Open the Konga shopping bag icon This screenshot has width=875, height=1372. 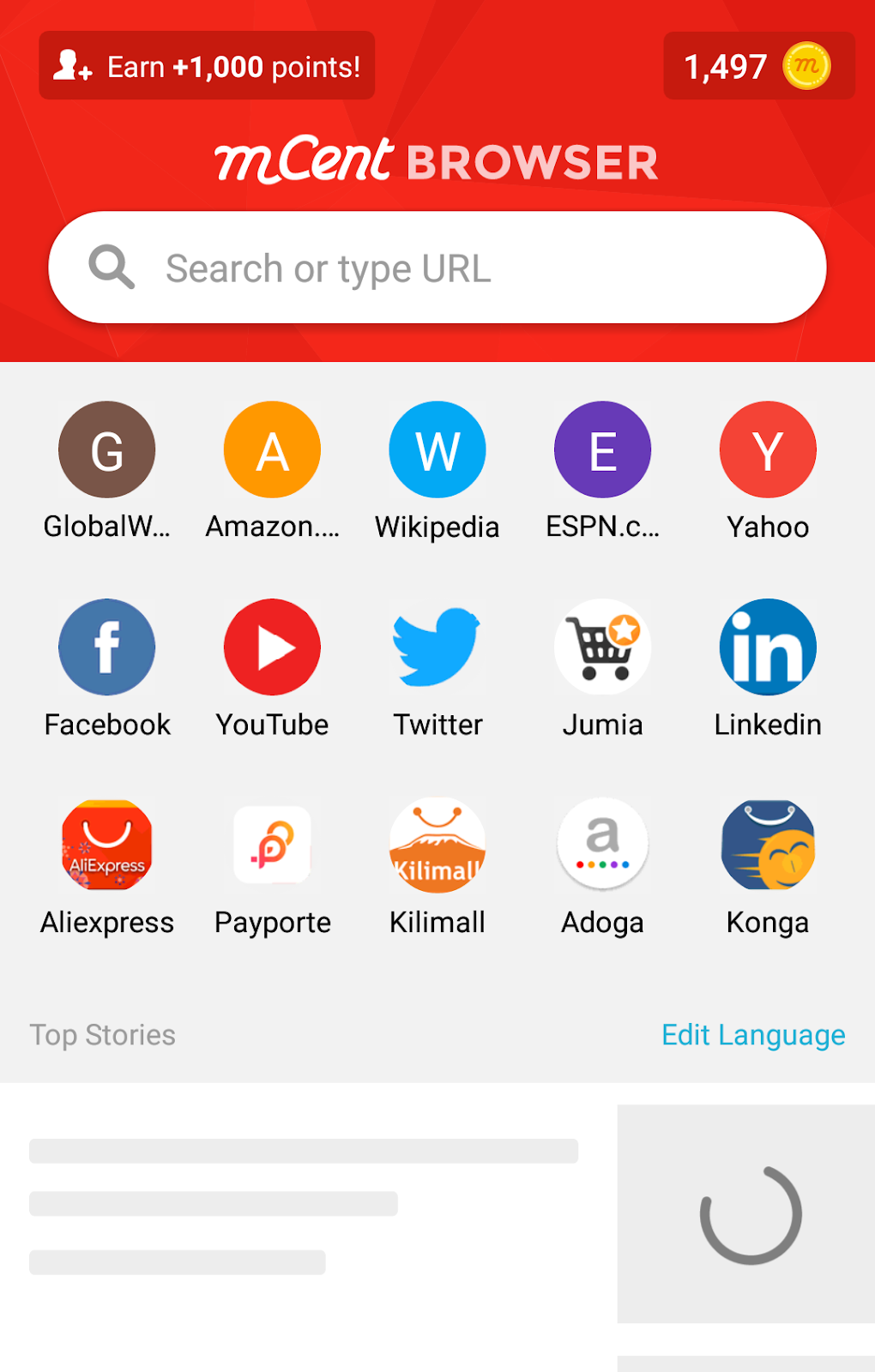(769, 845)
